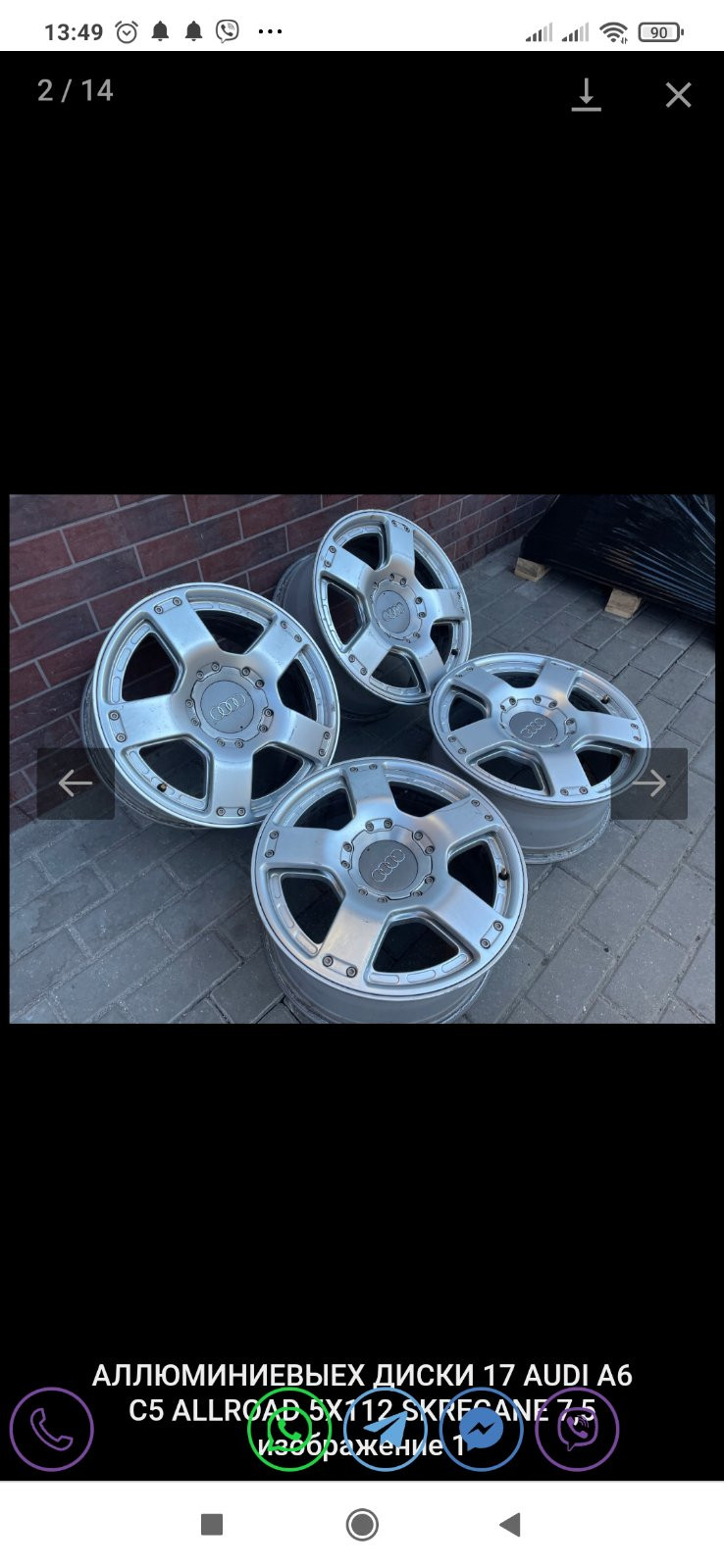Go to the previous photo

tap(76, 783)
